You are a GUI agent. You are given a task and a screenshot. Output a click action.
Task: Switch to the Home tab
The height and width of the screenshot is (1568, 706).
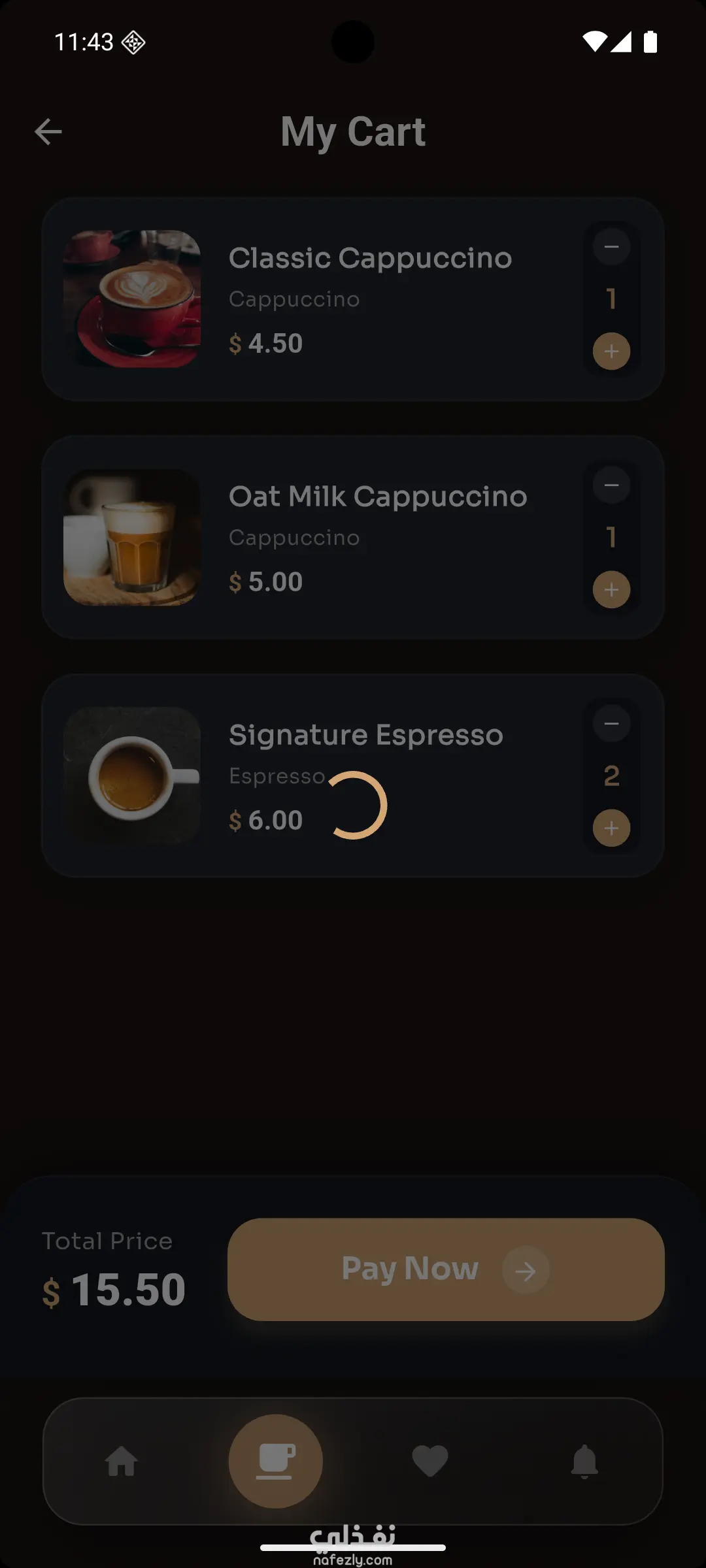click(122, 1462)
